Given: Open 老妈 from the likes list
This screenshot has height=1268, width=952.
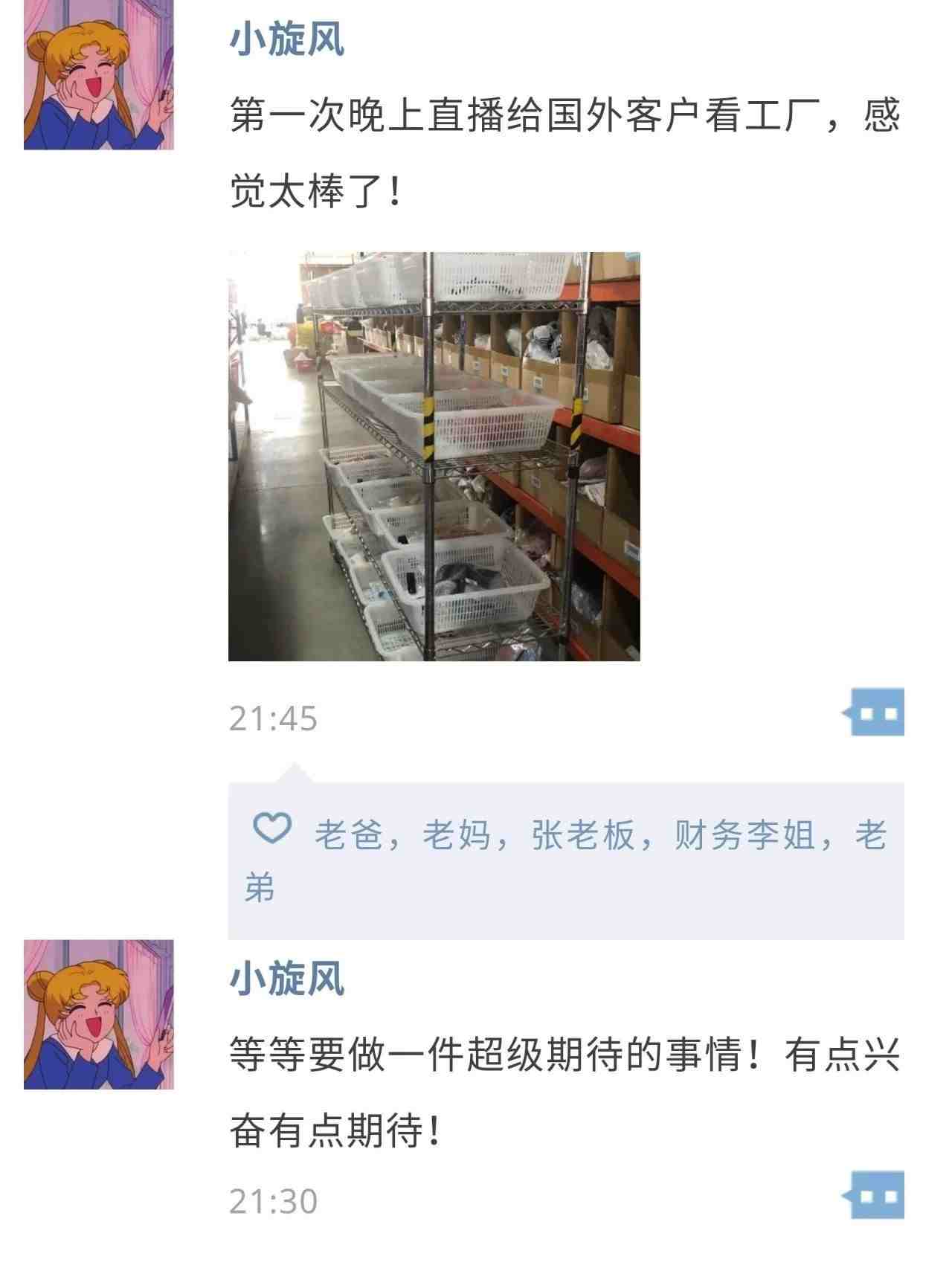Looking at the screenshot, I should pos(457,834).
